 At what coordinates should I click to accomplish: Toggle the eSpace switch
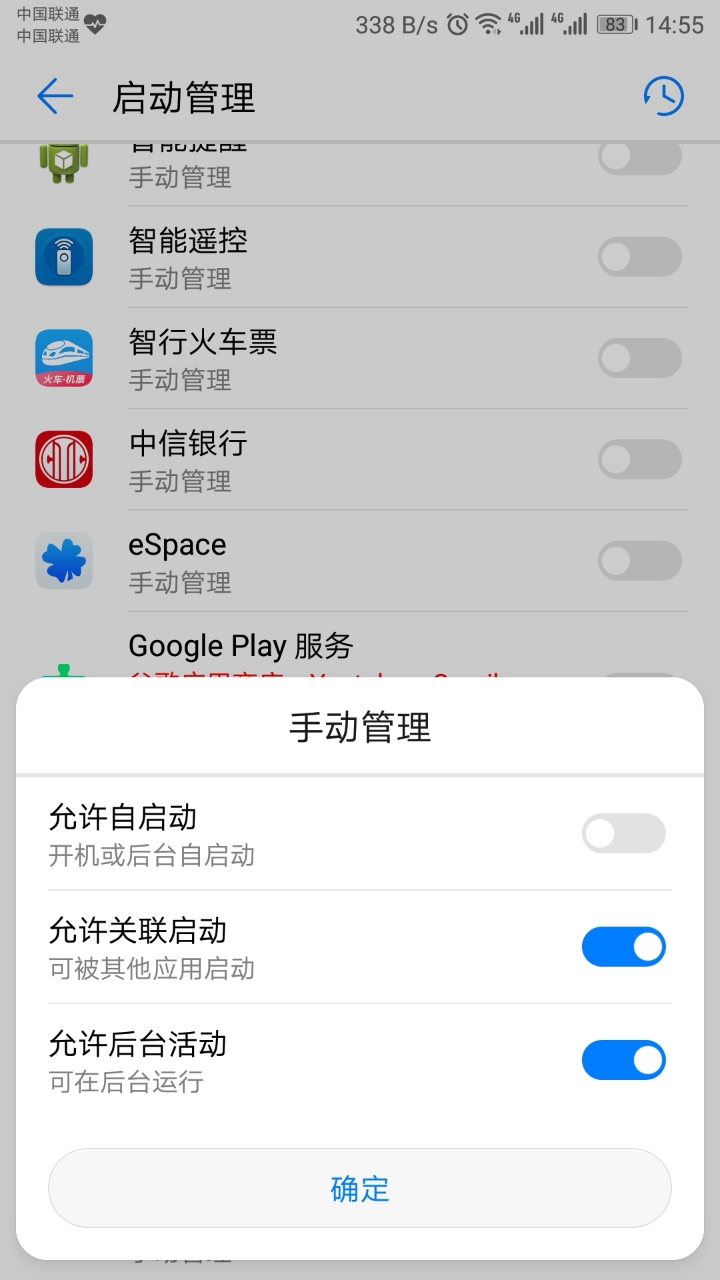click(x=639, y=560)
